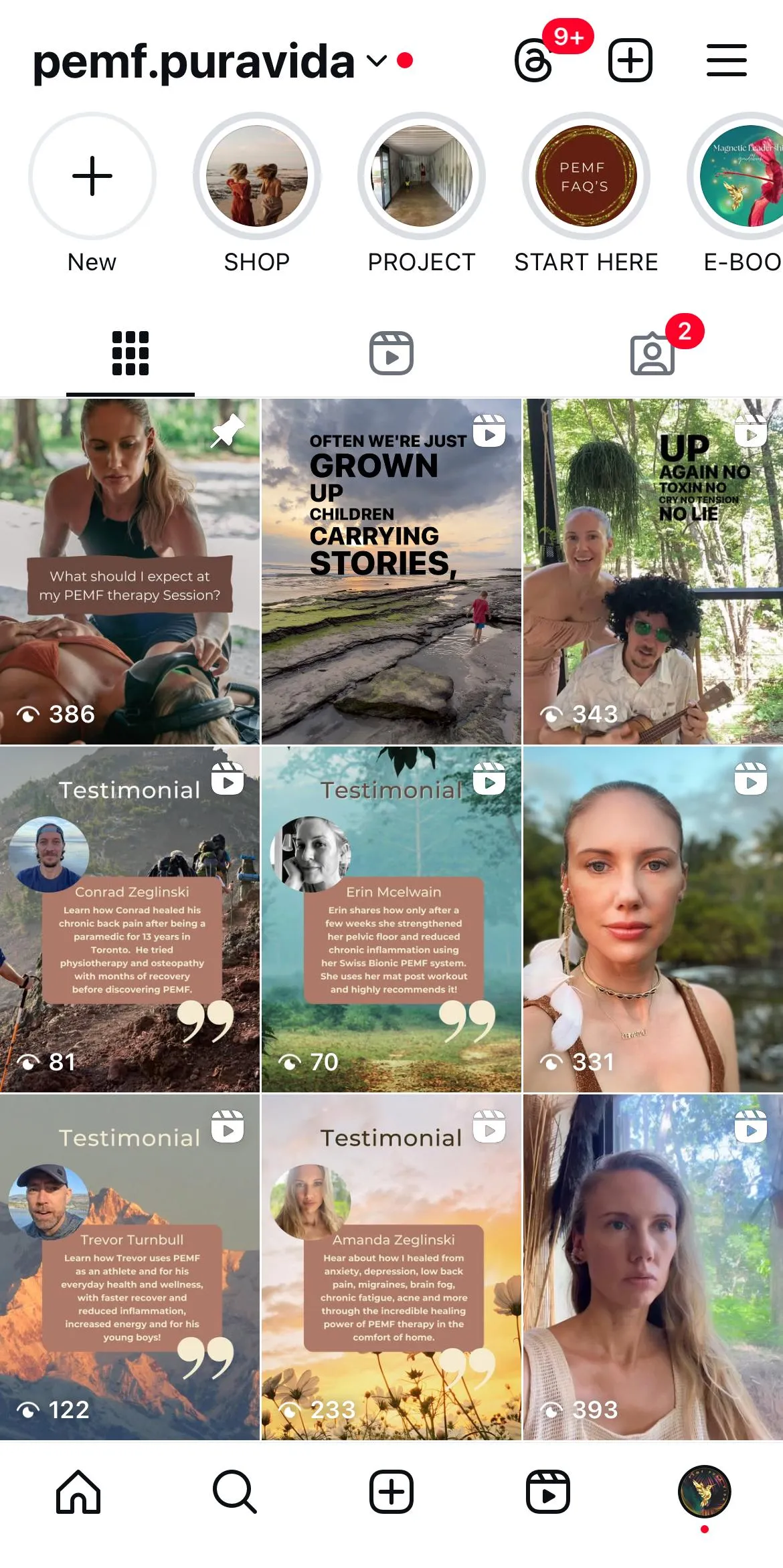783x1568 pixels.
Task: Add a New story highlight
Action: 92,176
